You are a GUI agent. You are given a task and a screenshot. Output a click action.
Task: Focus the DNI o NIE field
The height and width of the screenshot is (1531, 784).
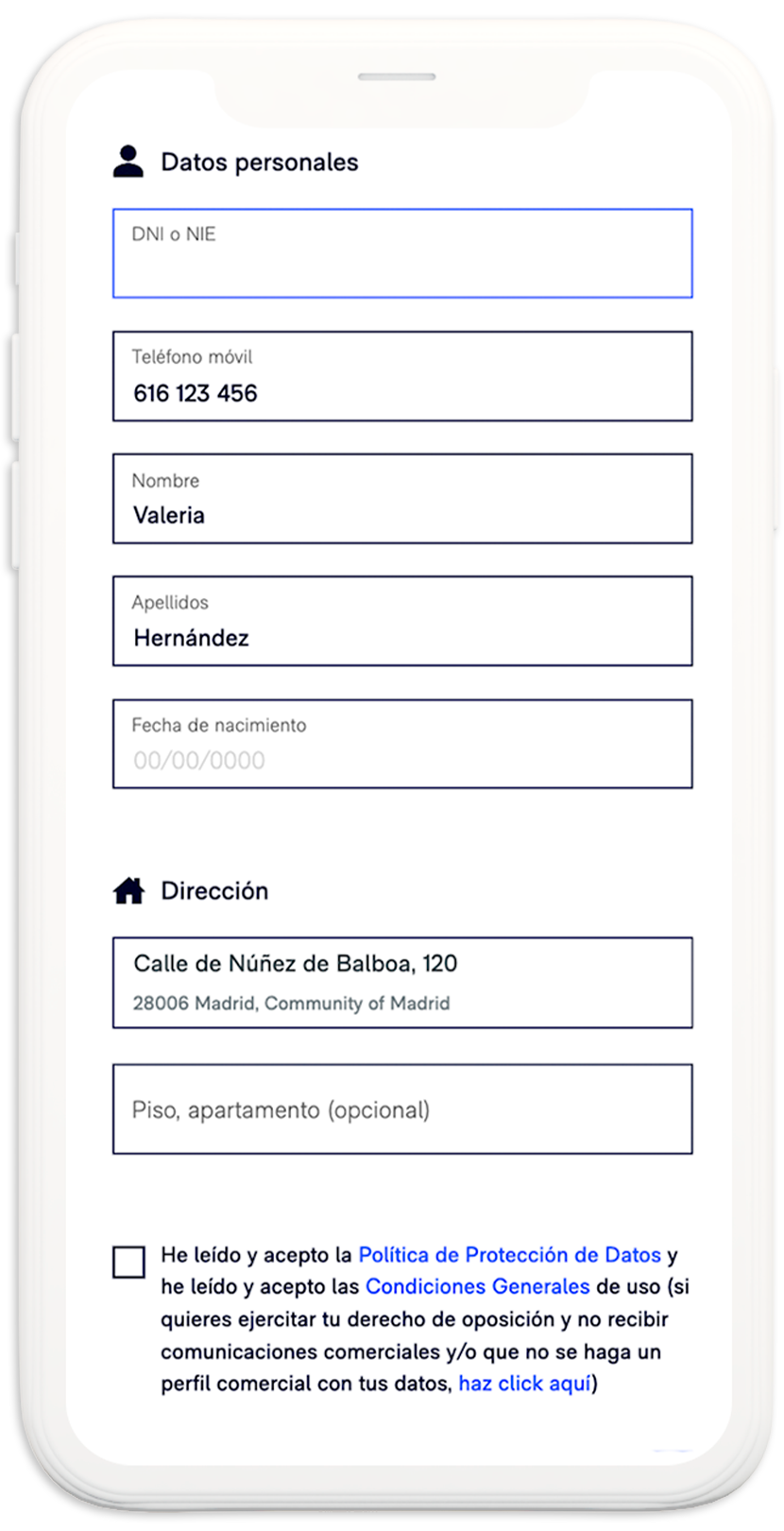pyautogui.click(x=402, y=253)
